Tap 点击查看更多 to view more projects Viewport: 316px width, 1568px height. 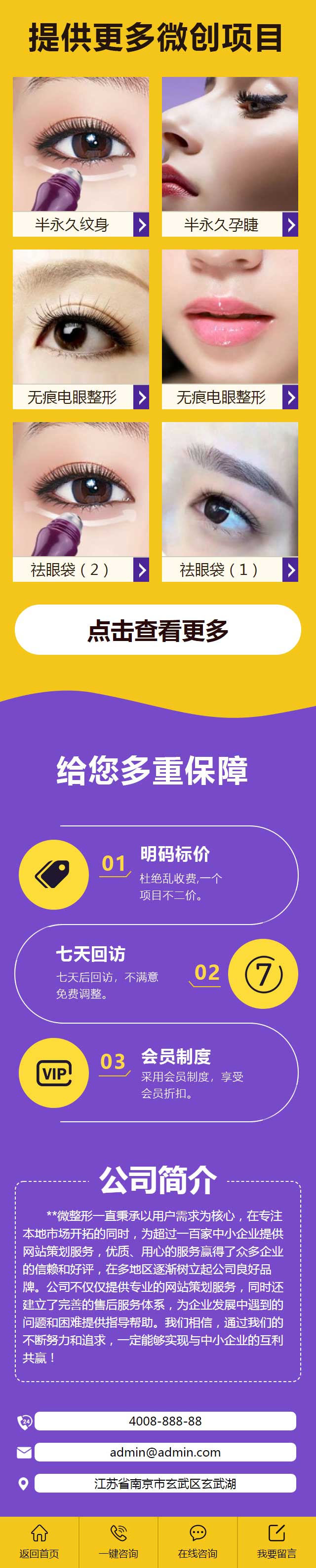pos(158,629)
